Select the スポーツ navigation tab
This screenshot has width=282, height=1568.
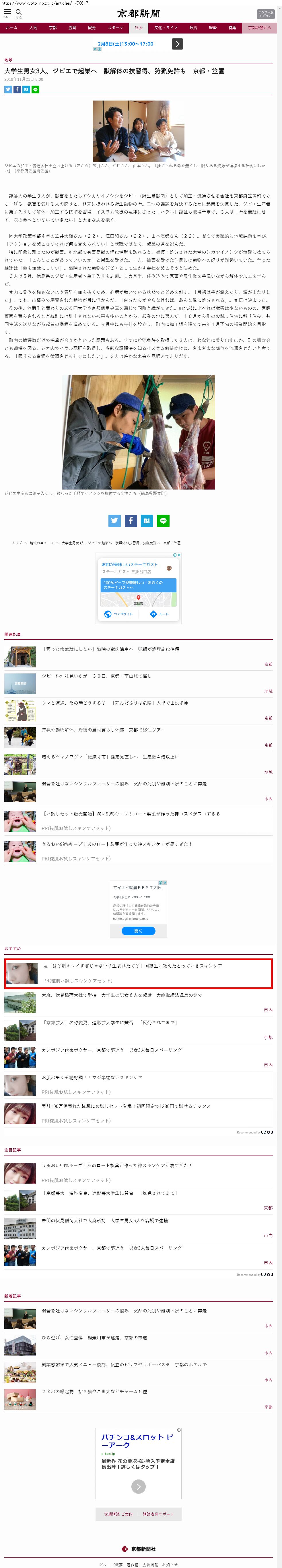[x=115, y=28]
